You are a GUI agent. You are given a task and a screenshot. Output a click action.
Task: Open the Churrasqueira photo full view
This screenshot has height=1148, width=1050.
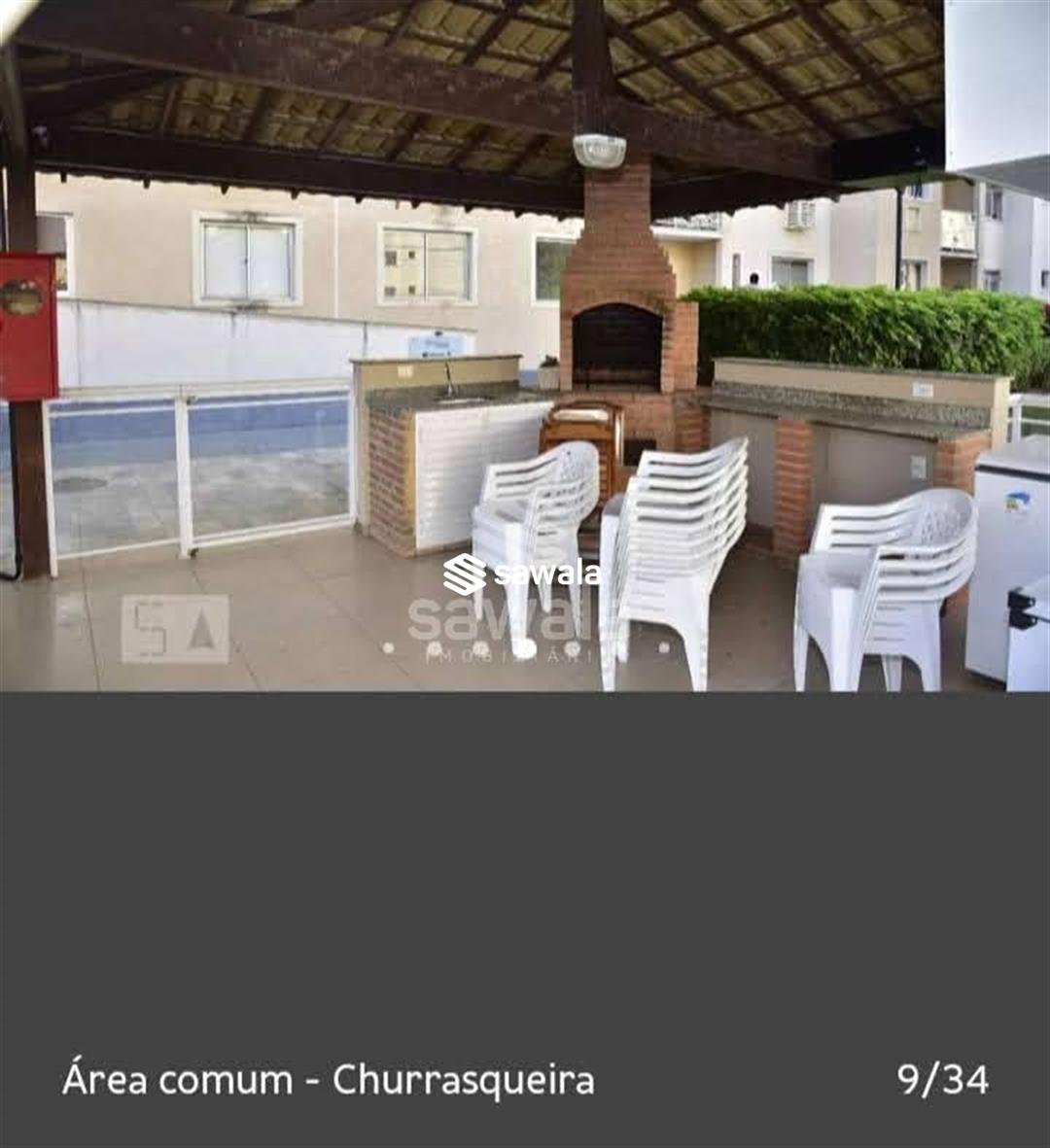click(525, 345)
